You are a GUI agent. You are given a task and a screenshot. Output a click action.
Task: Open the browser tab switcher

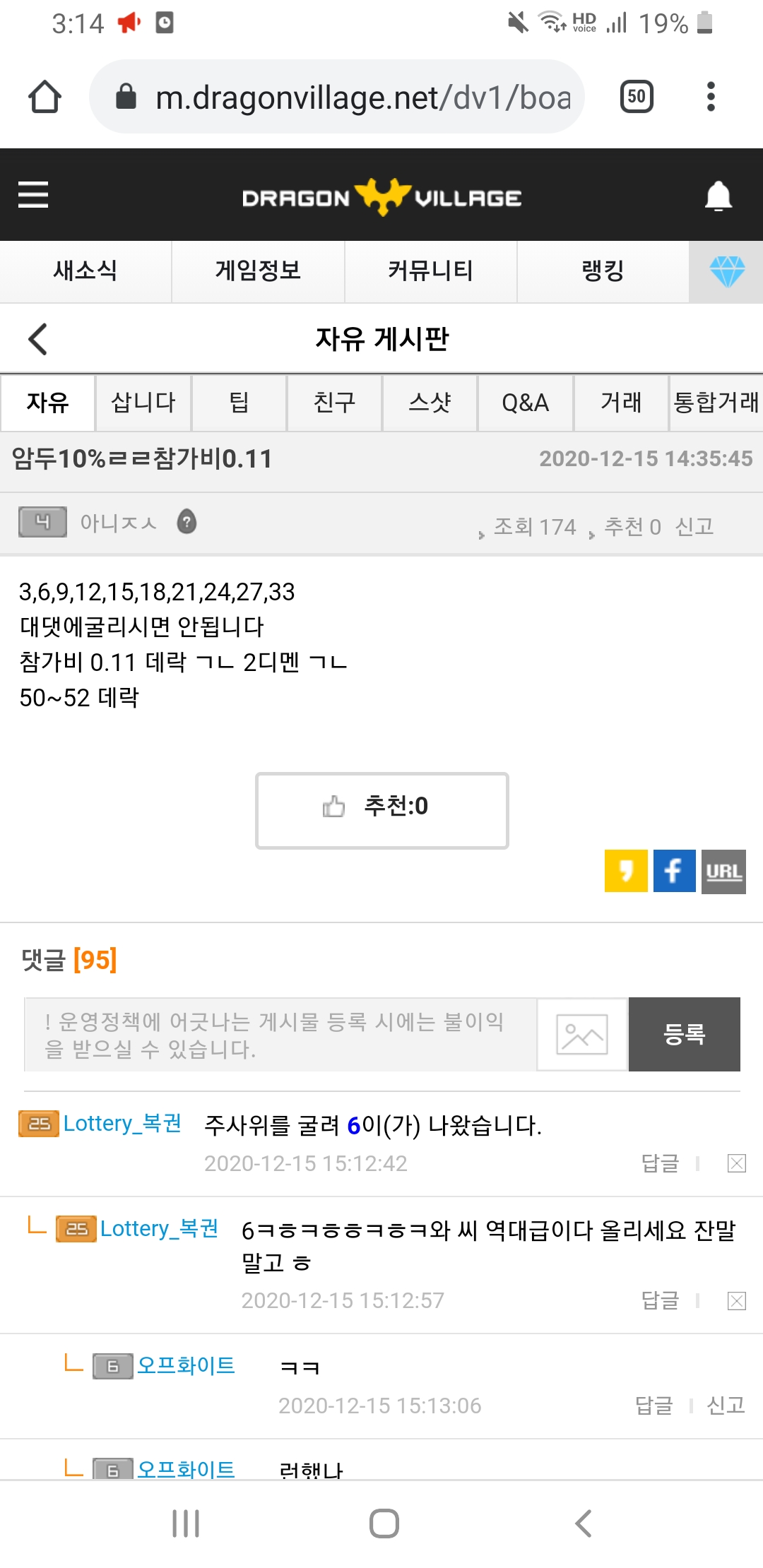pos(637,97)
